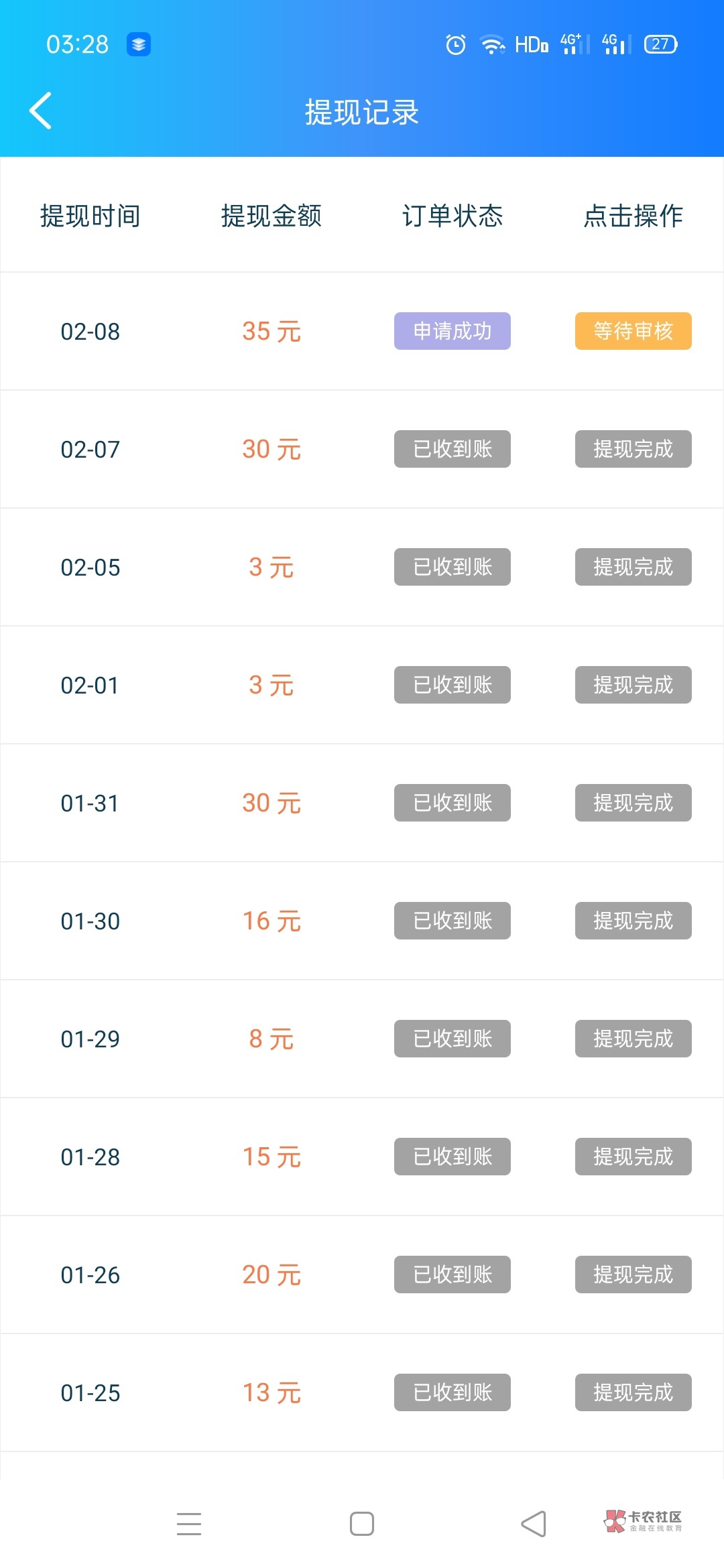Go to the home screen via system bar

click(x=362, y=1524)
